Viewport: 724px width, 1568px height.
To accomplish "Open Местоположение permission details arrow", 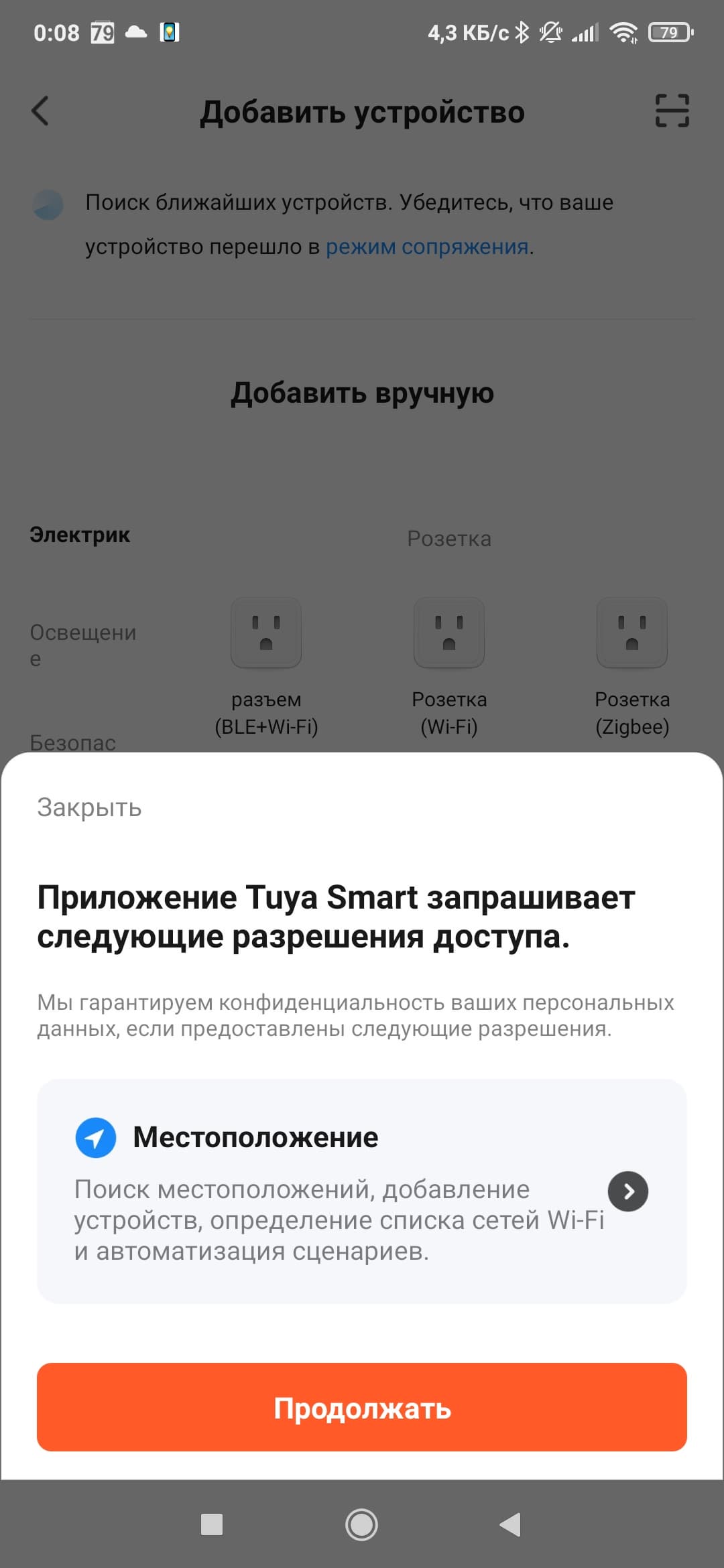I will coord(627,1191).
